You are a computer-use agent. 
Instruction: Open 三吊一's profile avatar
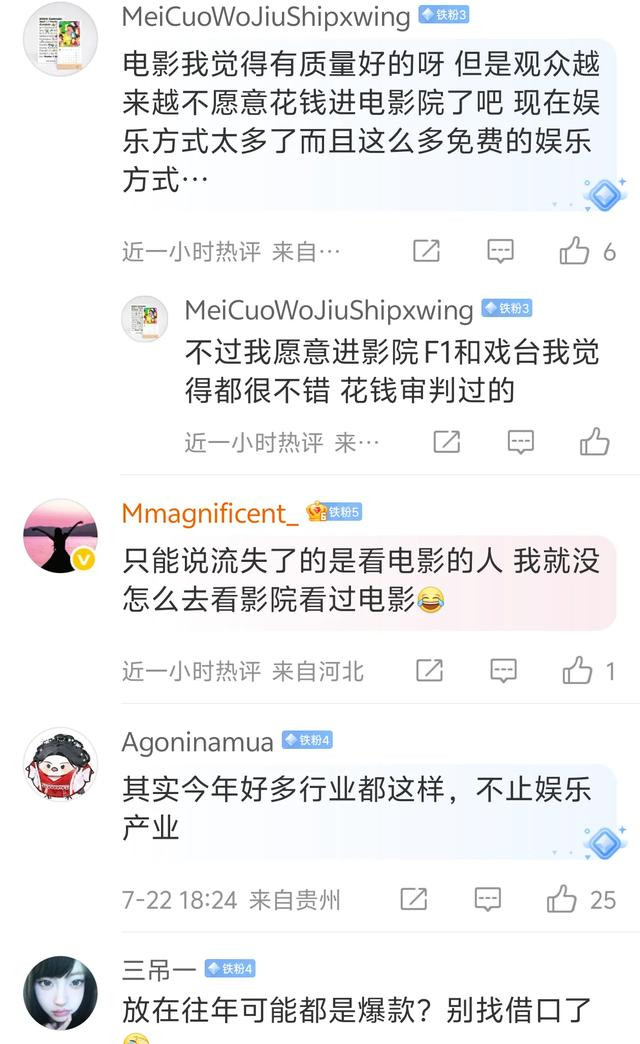click(60, 993)
